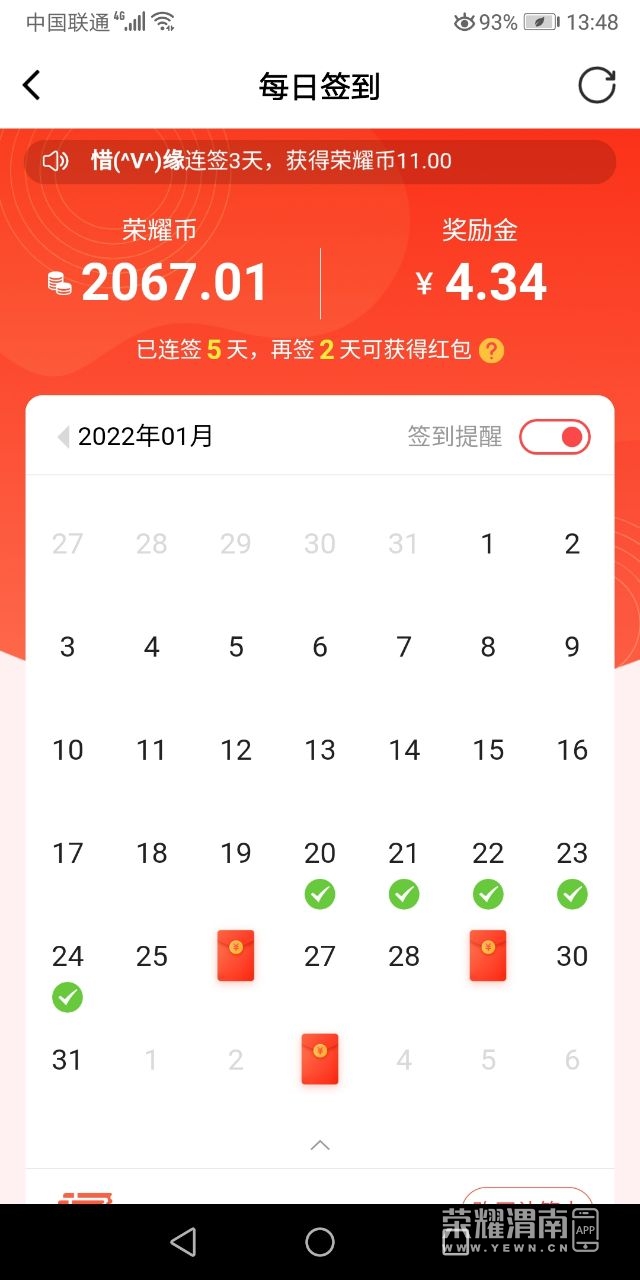Screen dimensions: 640x1280
Task: Open the red packet help question mark
Action: (x=491, y=351)
